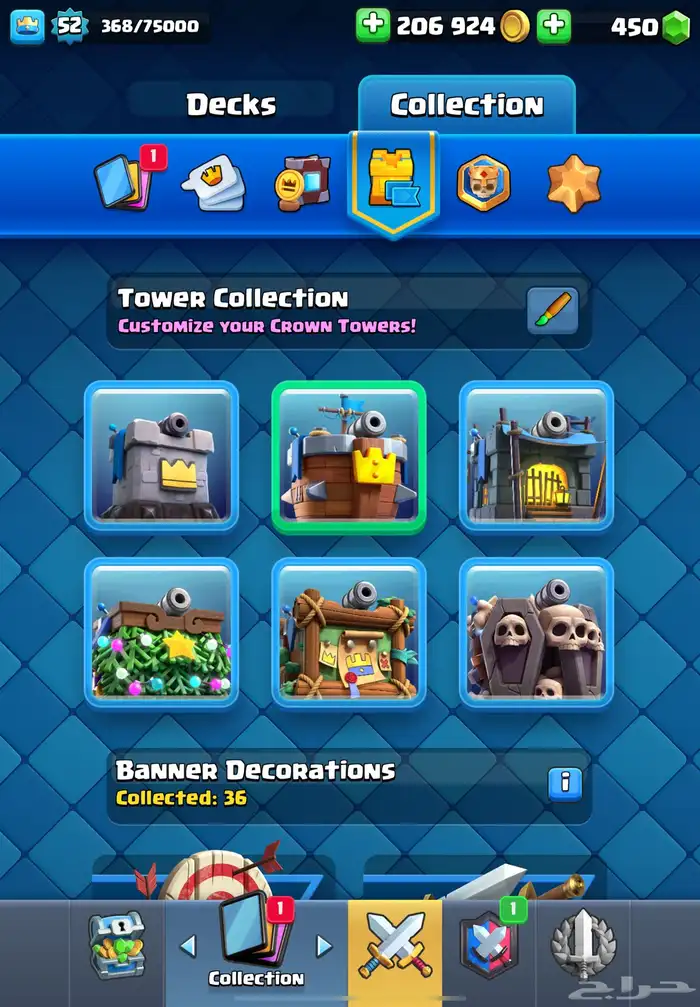Pick the wooden map board tower skin

pos(349,633)
